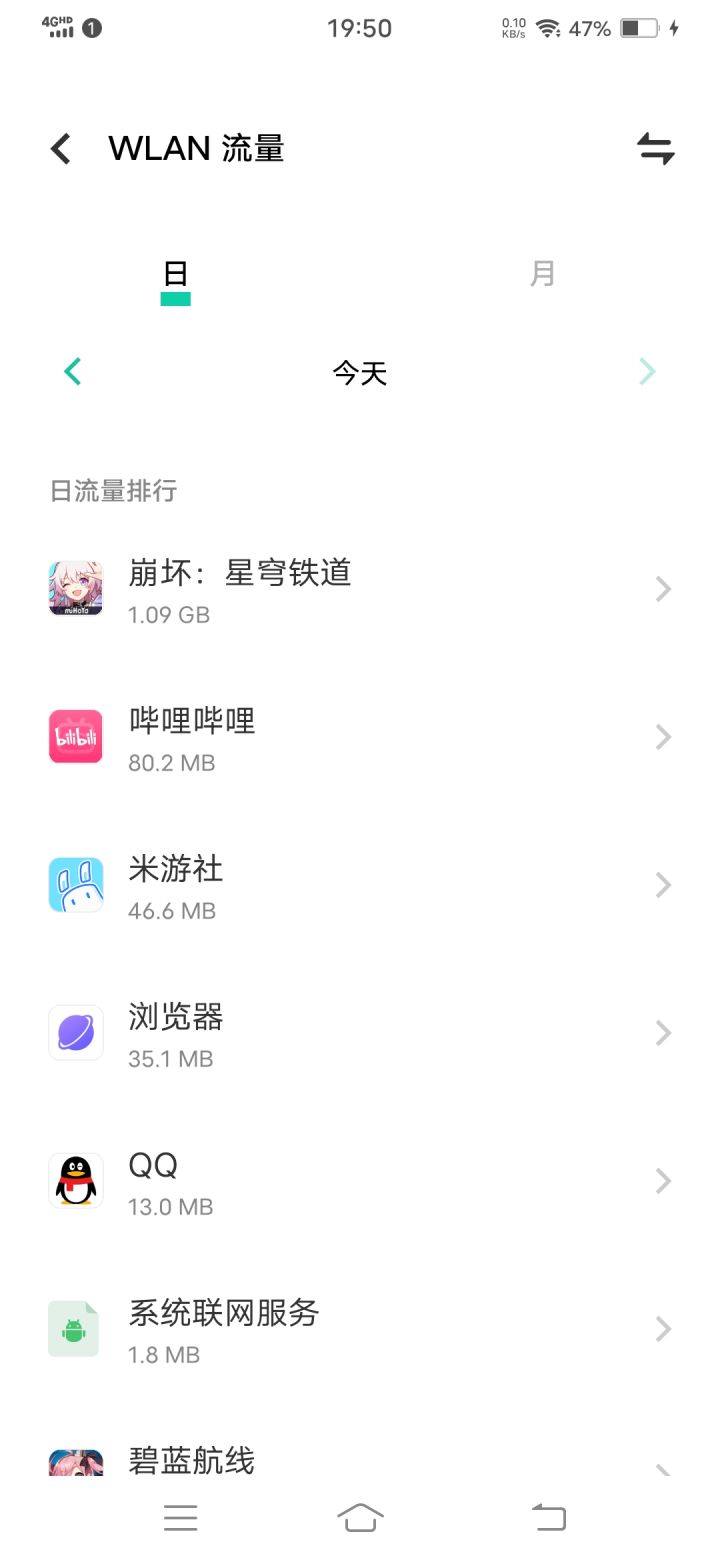
Task: Go back from WLAN 流量 page
Action: [61, 149]
